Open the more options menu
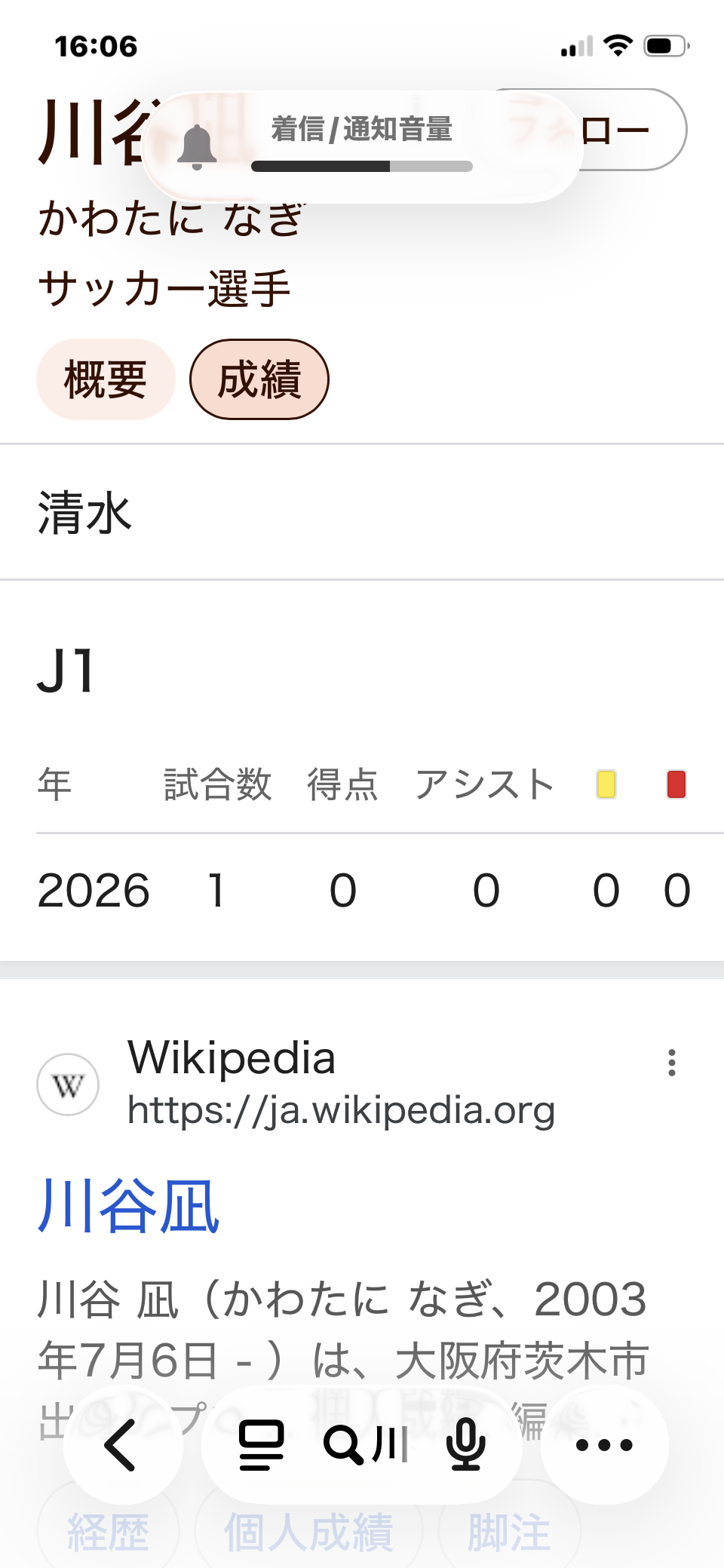Screen dimensions: 724x1568 tap(604, 1444)
